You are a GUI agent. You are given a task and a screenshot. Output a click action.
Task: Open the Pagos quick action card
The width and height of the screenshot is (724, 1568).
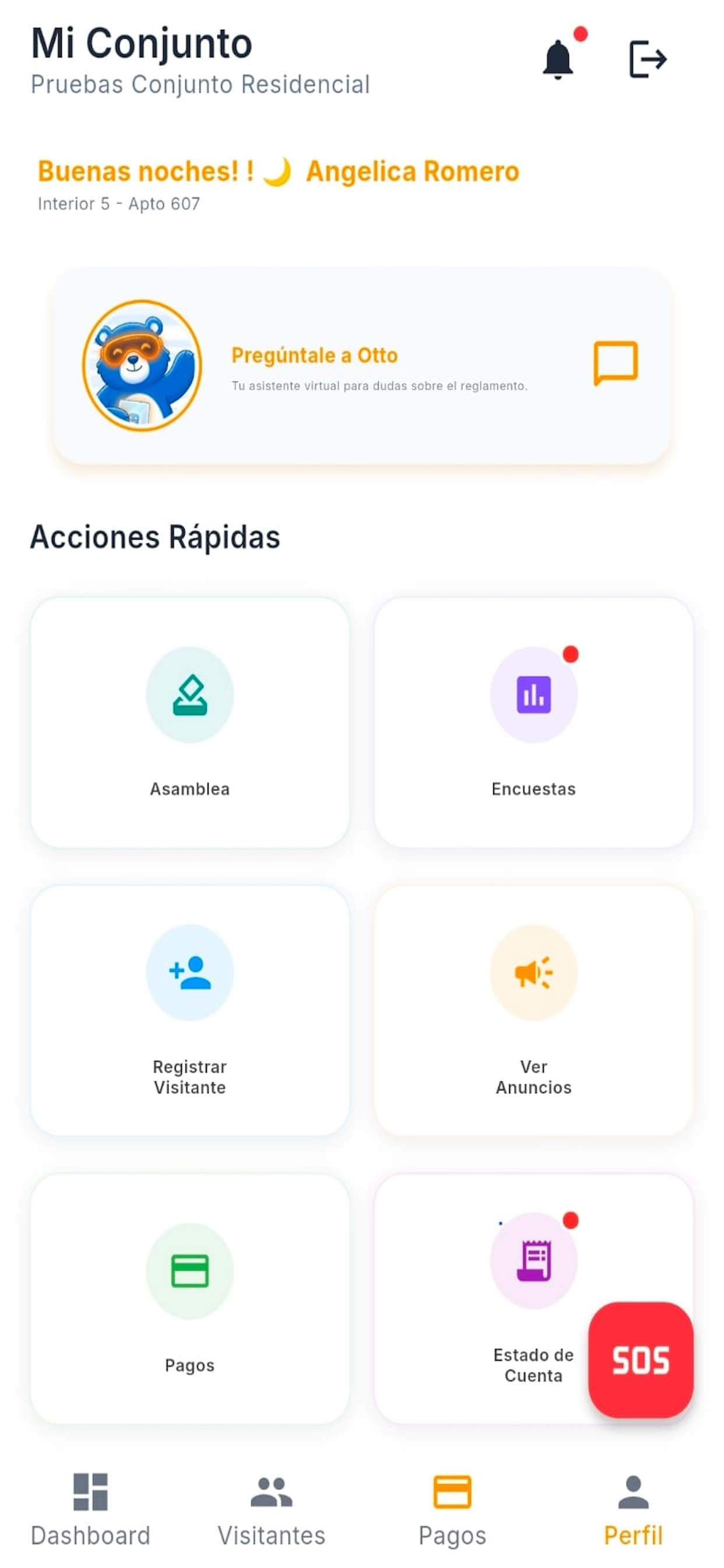point(190,1298)
